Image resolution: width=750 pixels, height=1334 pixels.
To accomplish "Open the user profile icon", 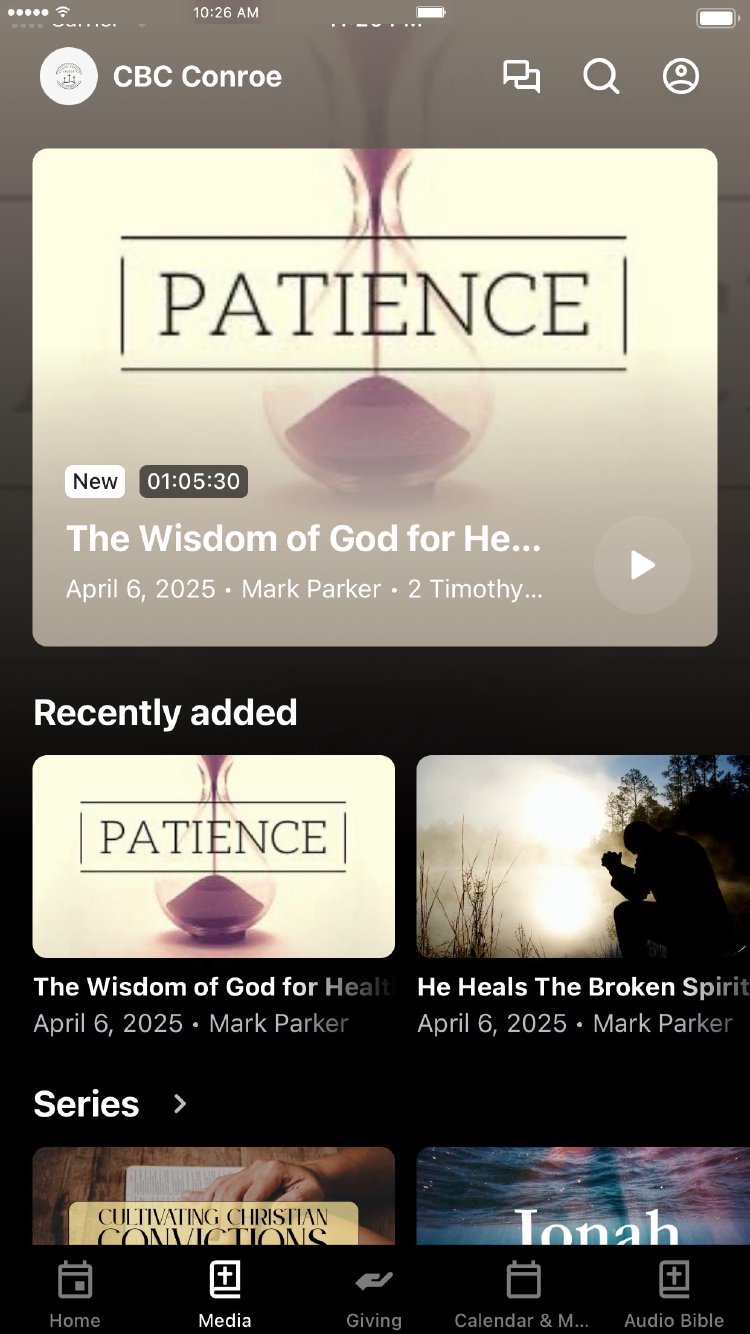I will click(681, 77).
